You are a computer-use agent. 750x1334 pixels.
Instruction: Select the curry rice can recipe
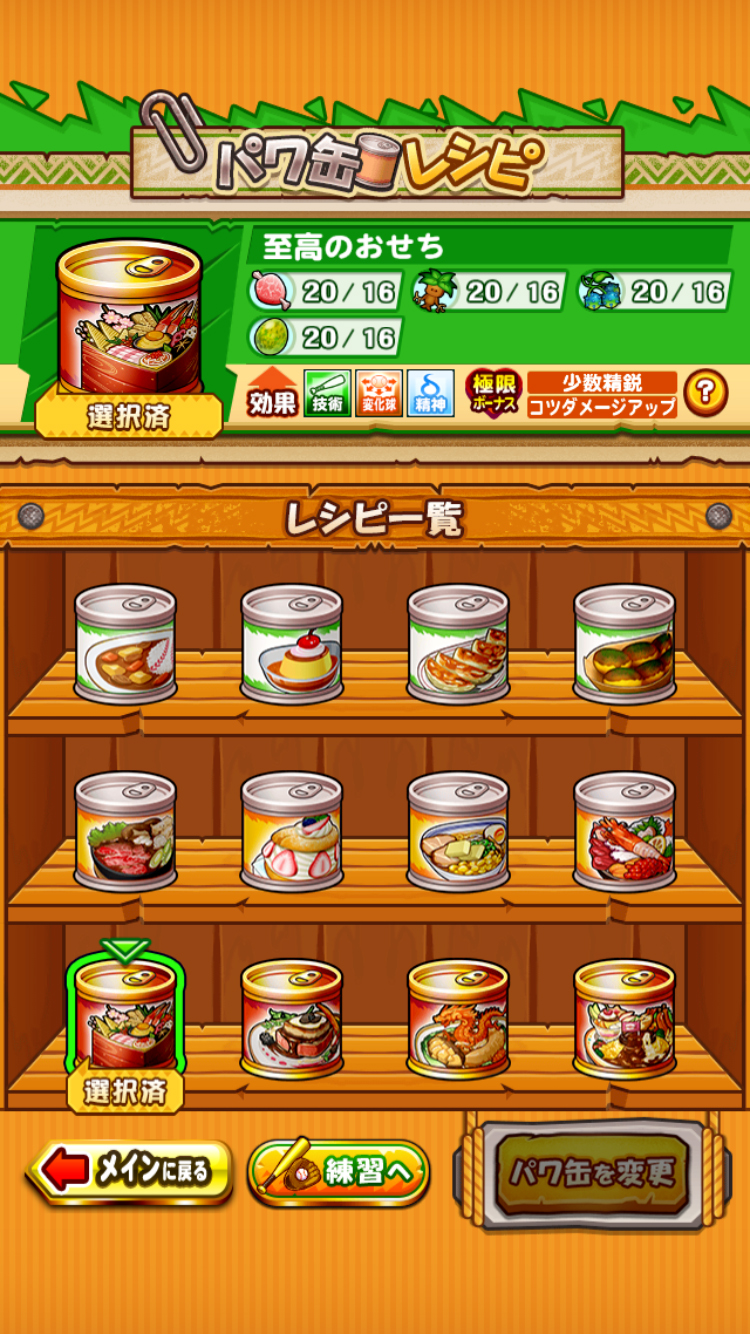pos(125,645)
